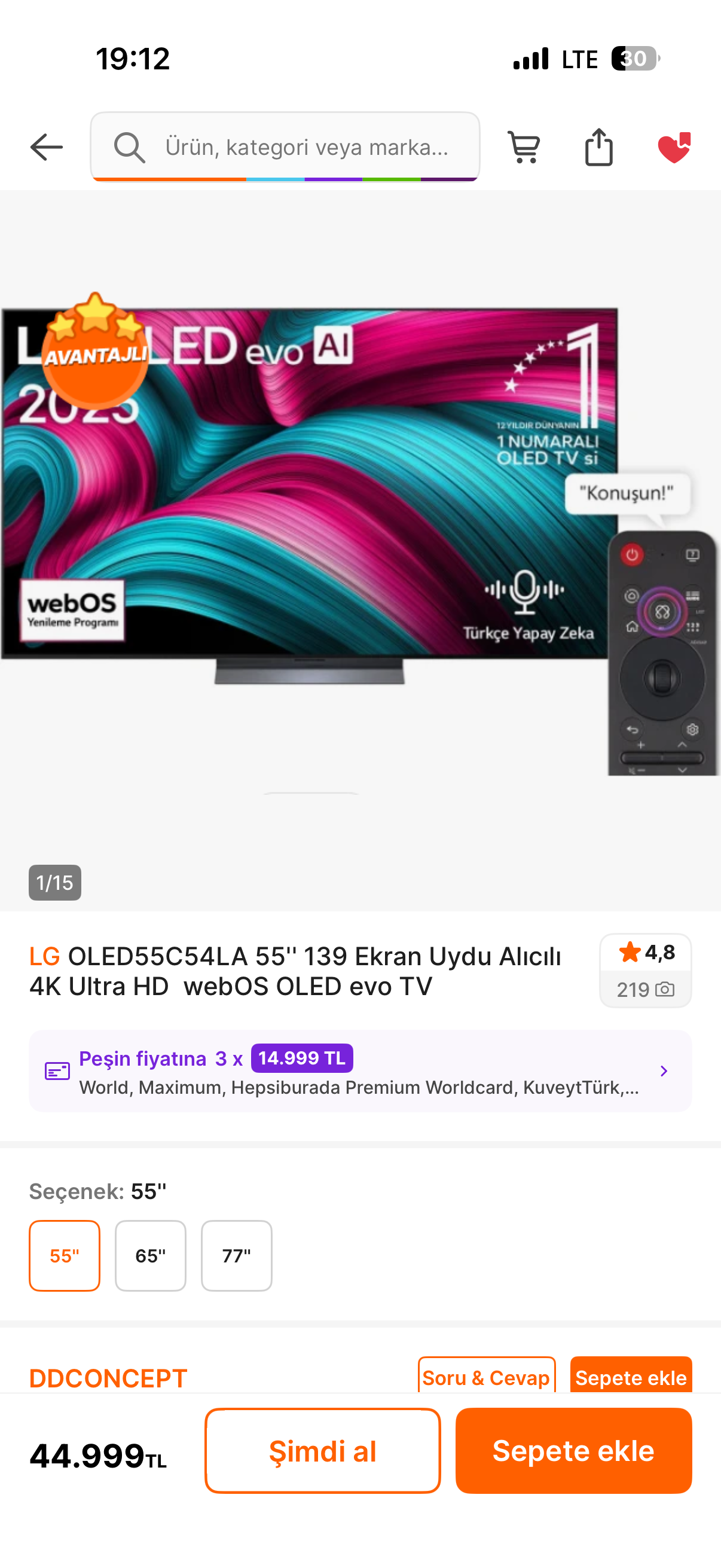This screenshot has height=1568, width=721.
Task: Select the 65" size option
Action: coord(150,1255)
